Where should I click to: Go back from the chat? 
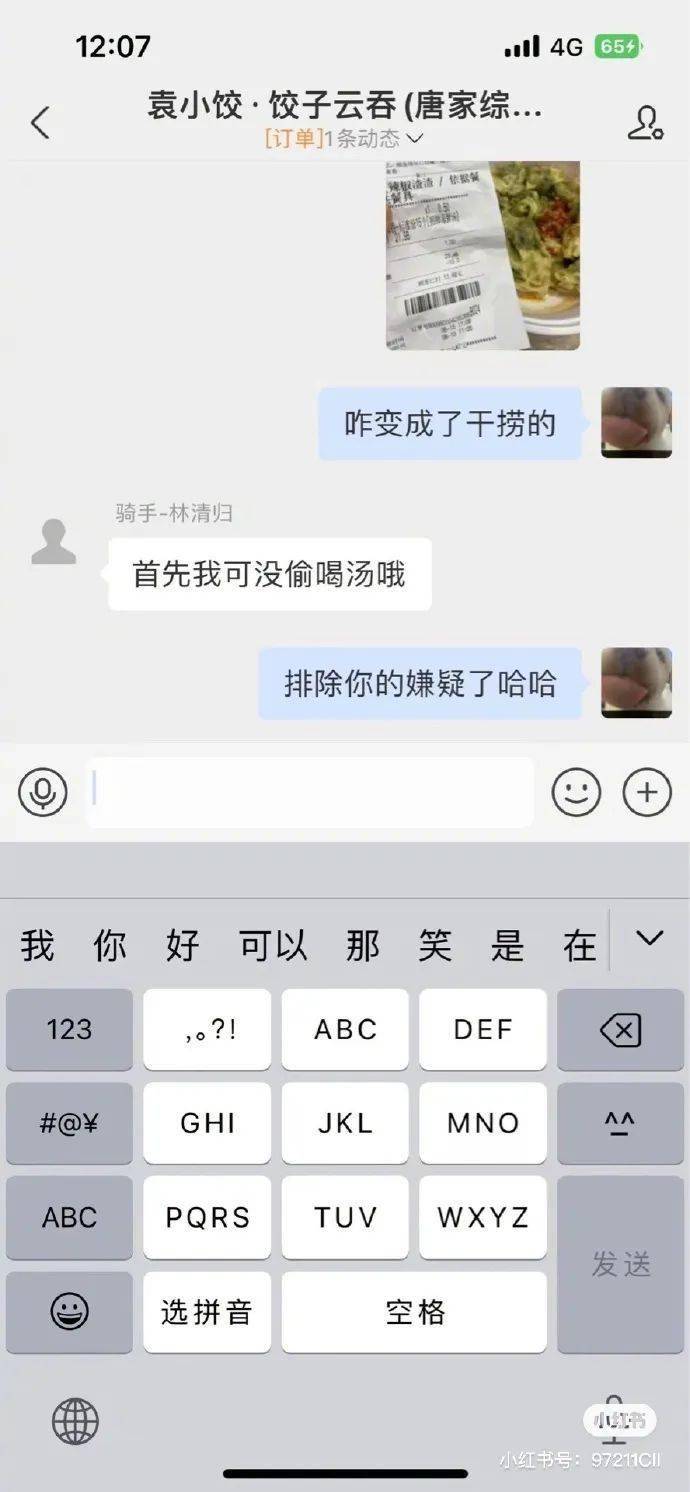[x=40, y=122]
